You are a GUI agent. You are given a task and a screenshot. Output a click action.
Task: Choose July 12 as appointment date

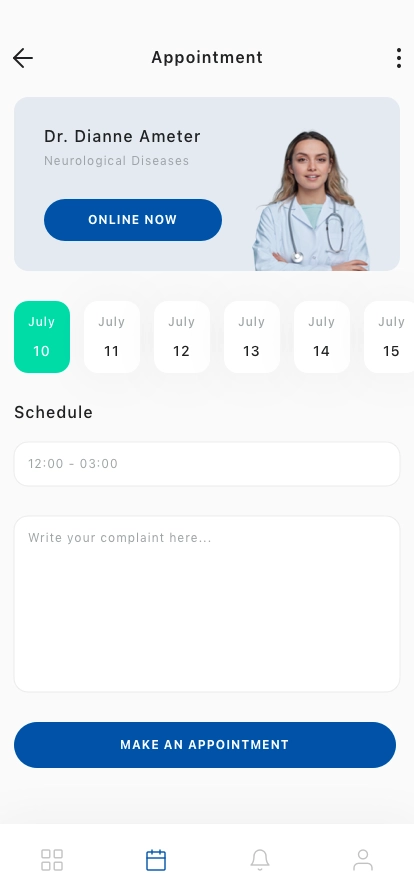click(181, 337)
